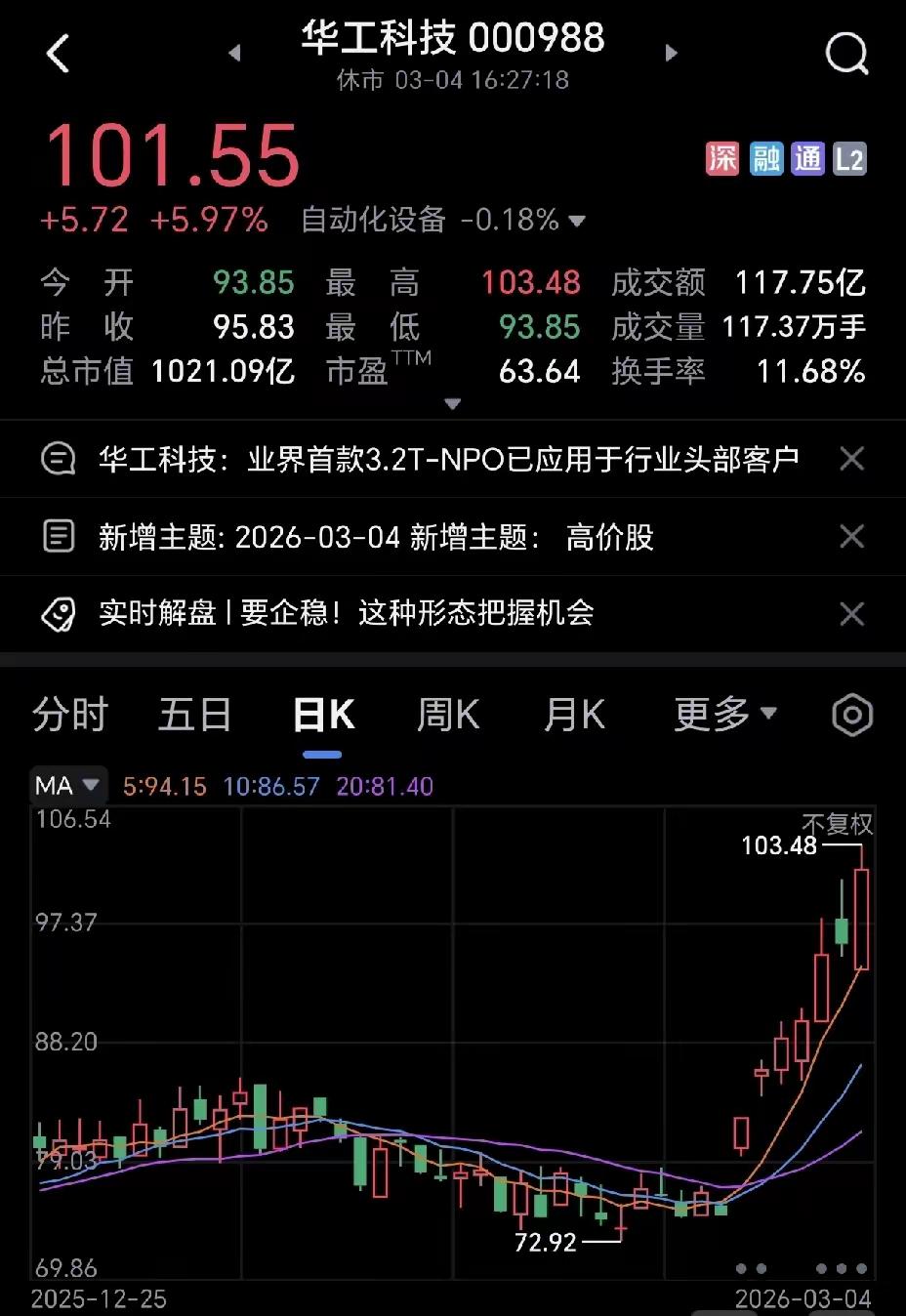Dismiss the 3.2T-NPO news banner
The image size is (906, 1316).
(852, 459)
